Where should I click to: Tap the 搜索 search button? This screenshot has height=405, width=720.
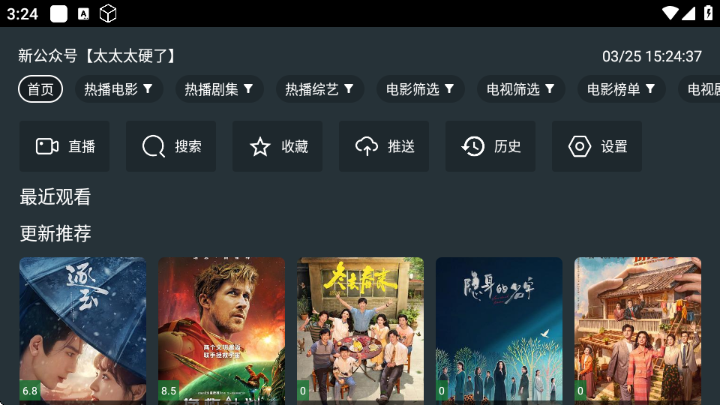pos(171,146)
